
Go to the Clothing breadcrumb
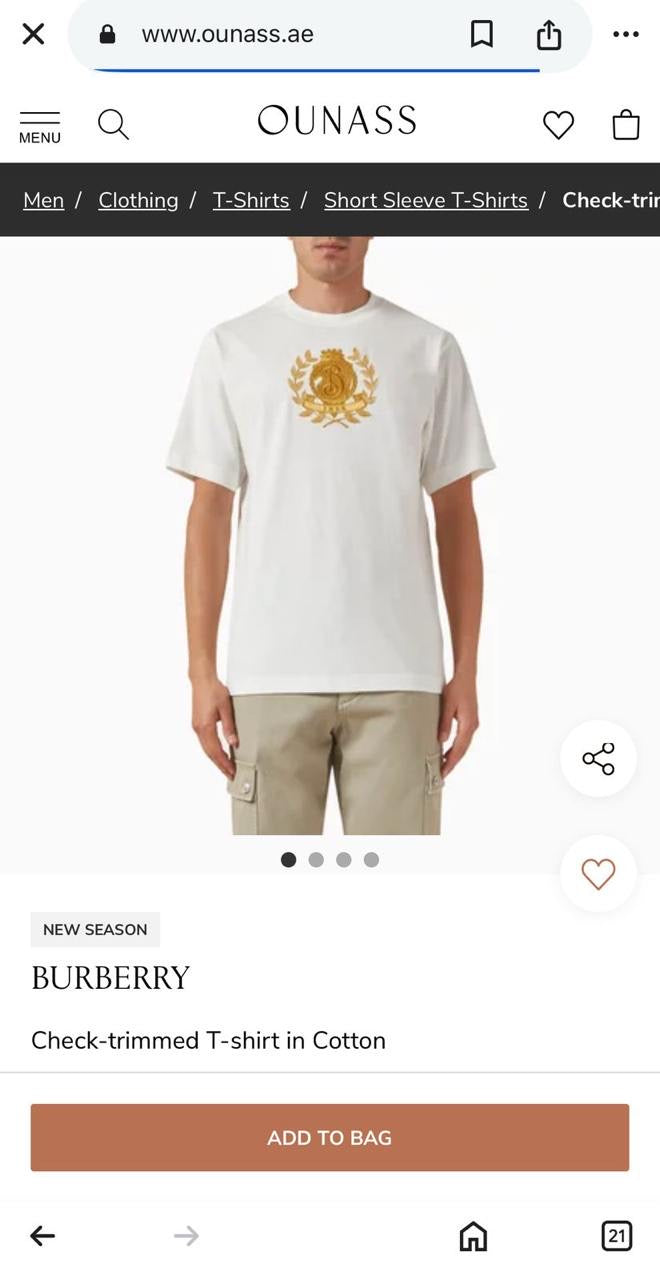[x=138, y=200]
